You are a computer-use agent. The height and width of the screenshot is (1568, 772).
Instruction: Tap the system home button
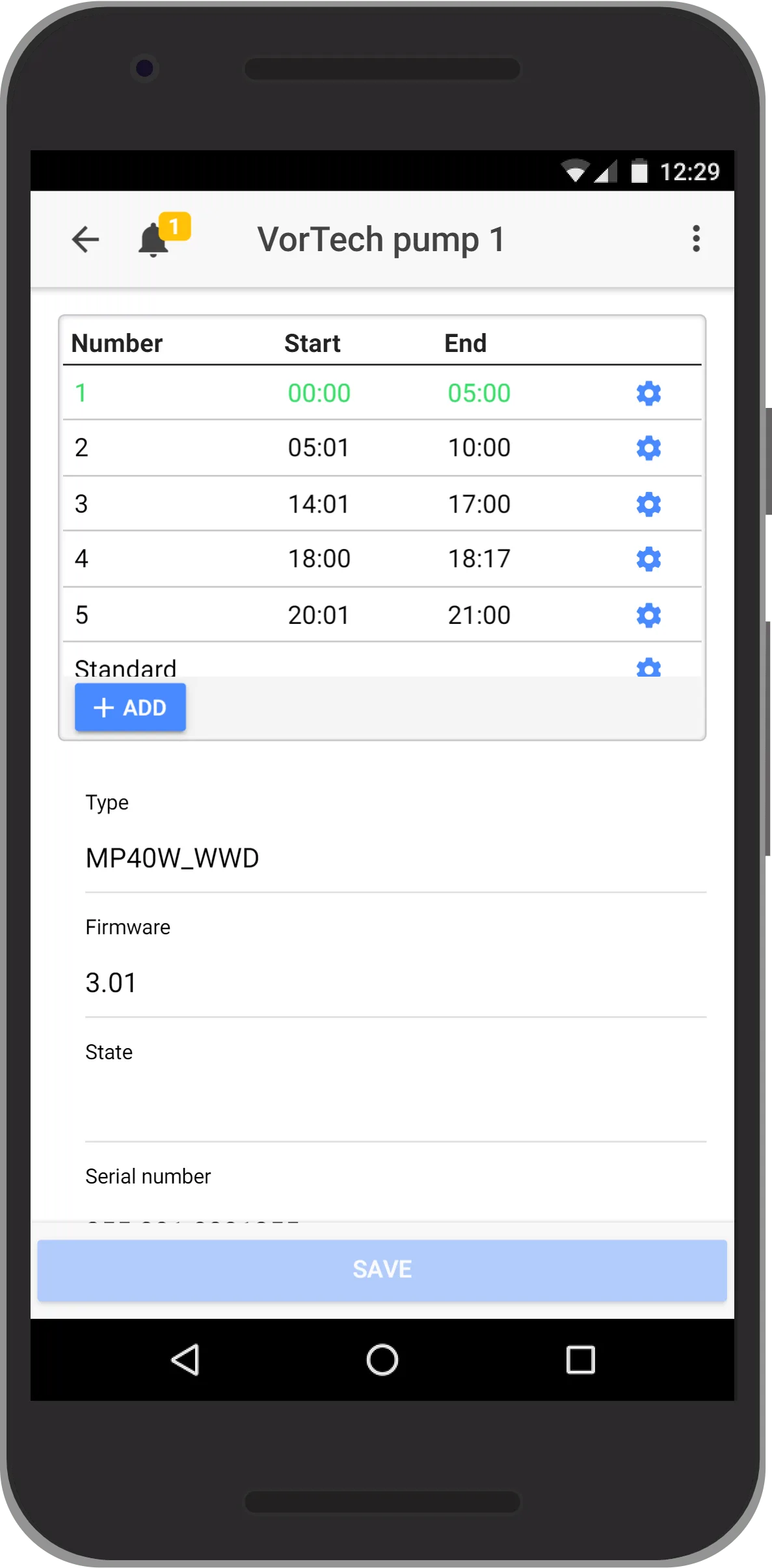click(x=382, y=1360)
